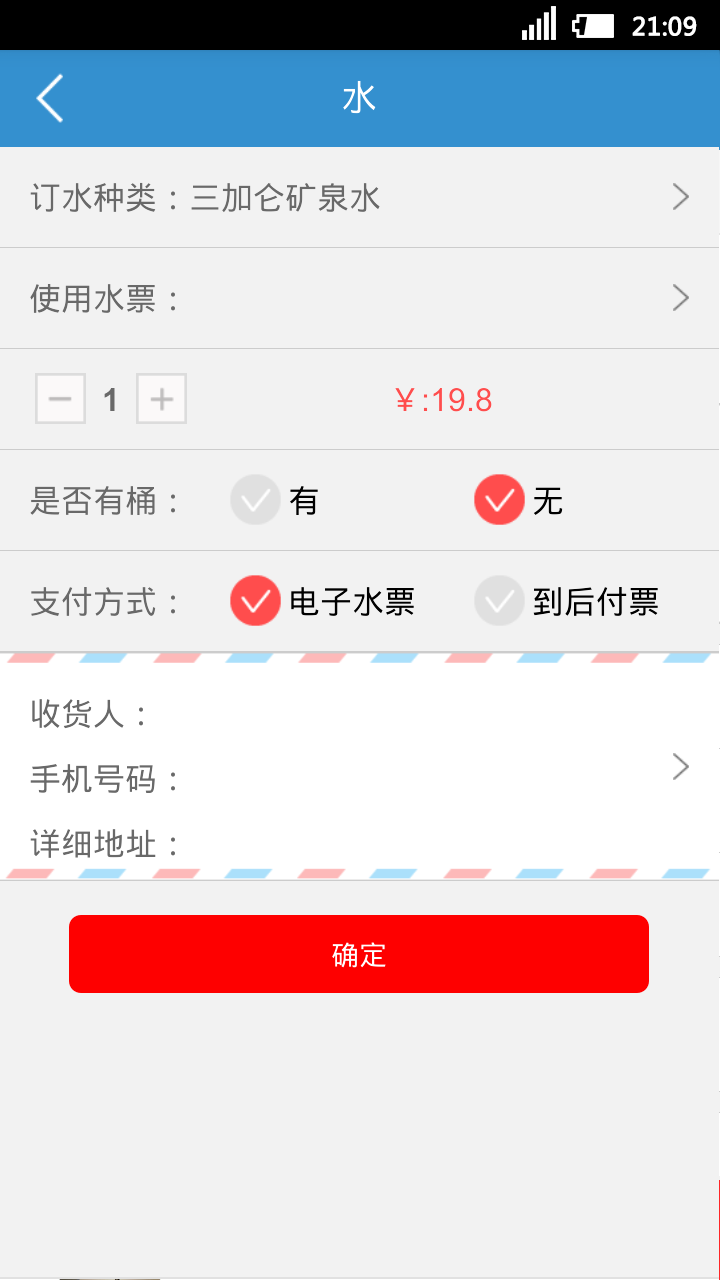The height and width of the screenshot is (1280, 720).
Task: Select 有 for having a bucket
Action: pos(256,500)
